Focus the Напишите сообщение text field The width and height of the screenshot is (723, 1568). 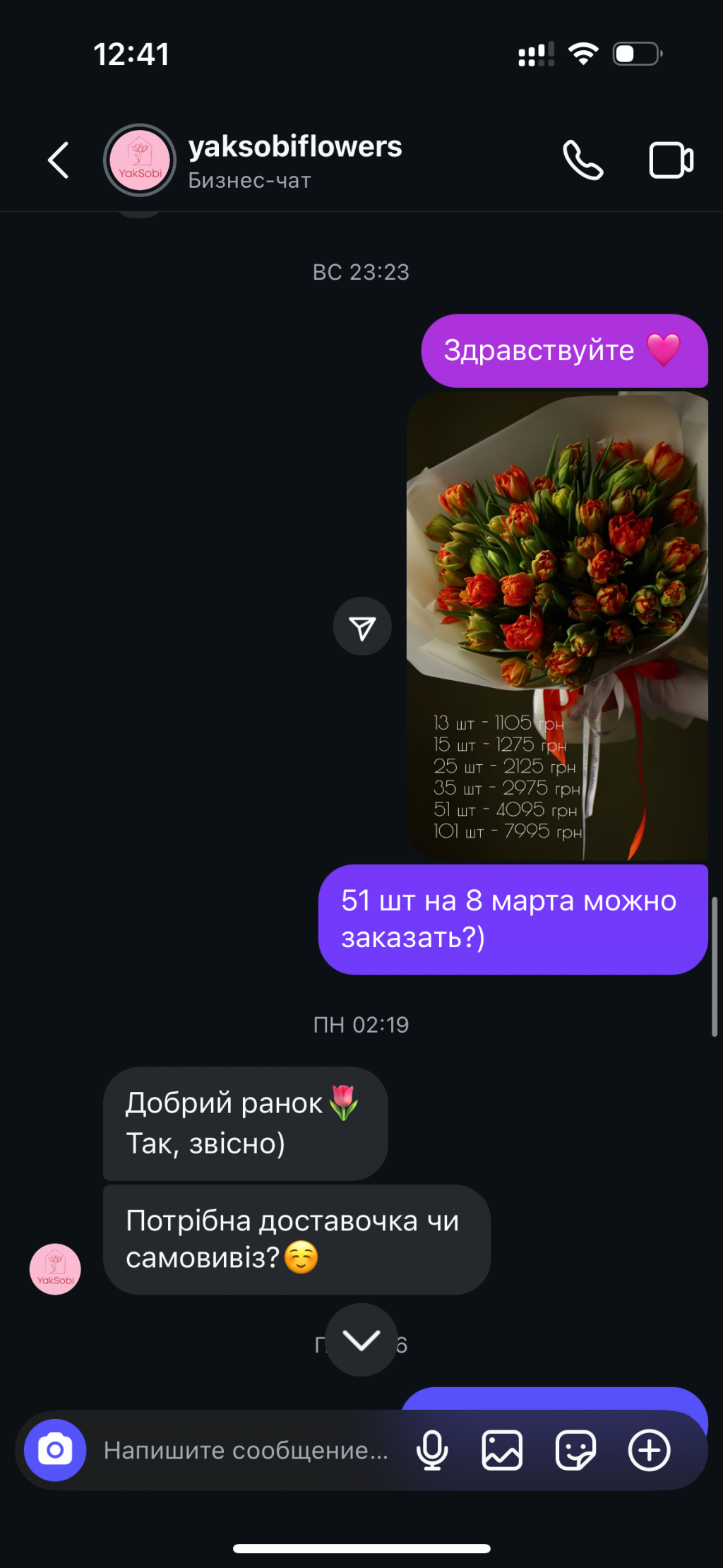click(246, 1451)
